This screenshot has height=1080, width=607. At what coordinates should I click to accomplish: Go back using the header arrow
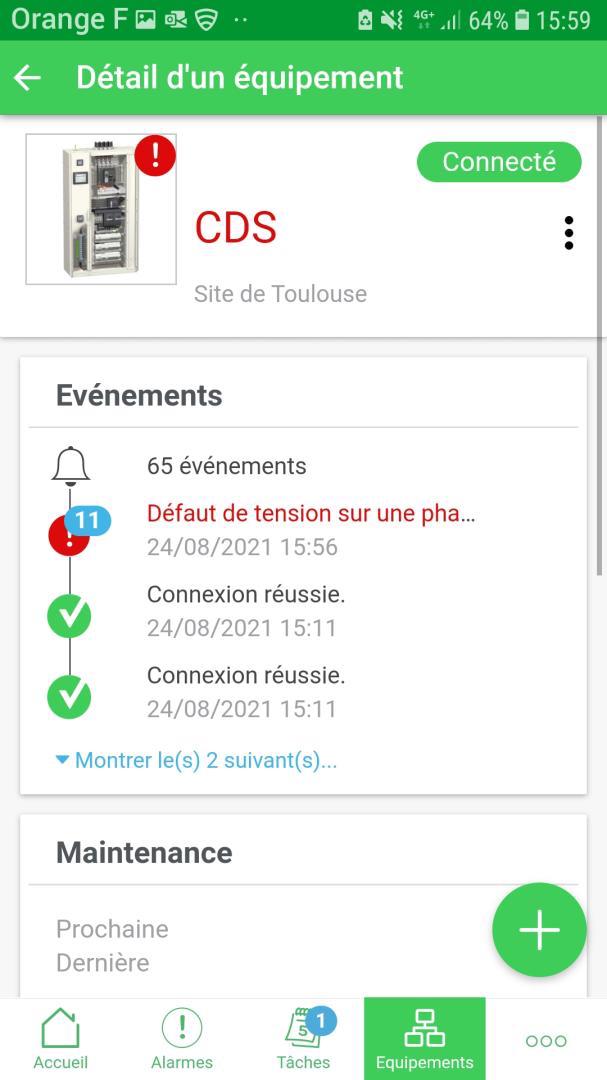[28, 78]
